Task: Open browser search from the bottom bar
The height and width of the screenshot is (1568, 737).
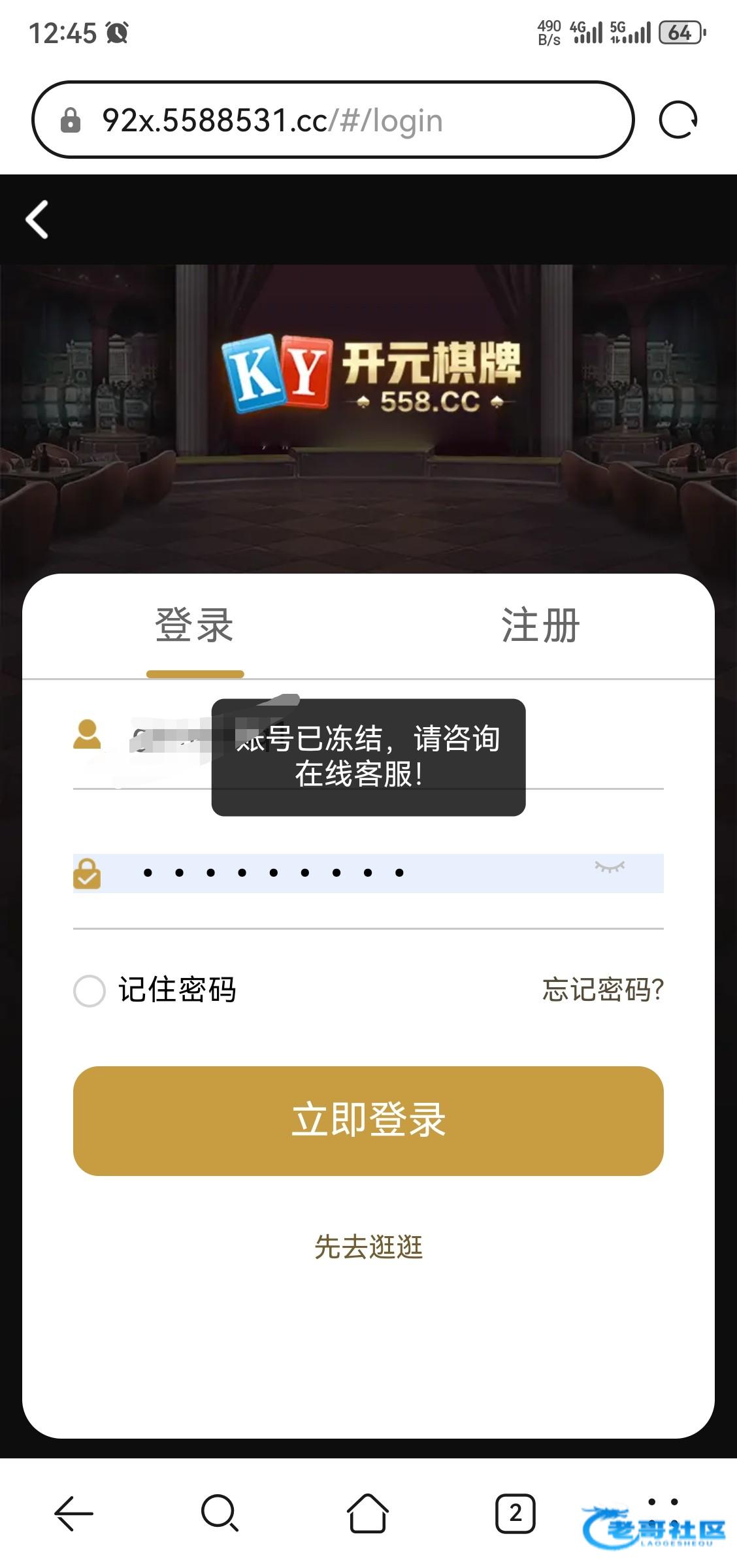Action: [220, 1513]
